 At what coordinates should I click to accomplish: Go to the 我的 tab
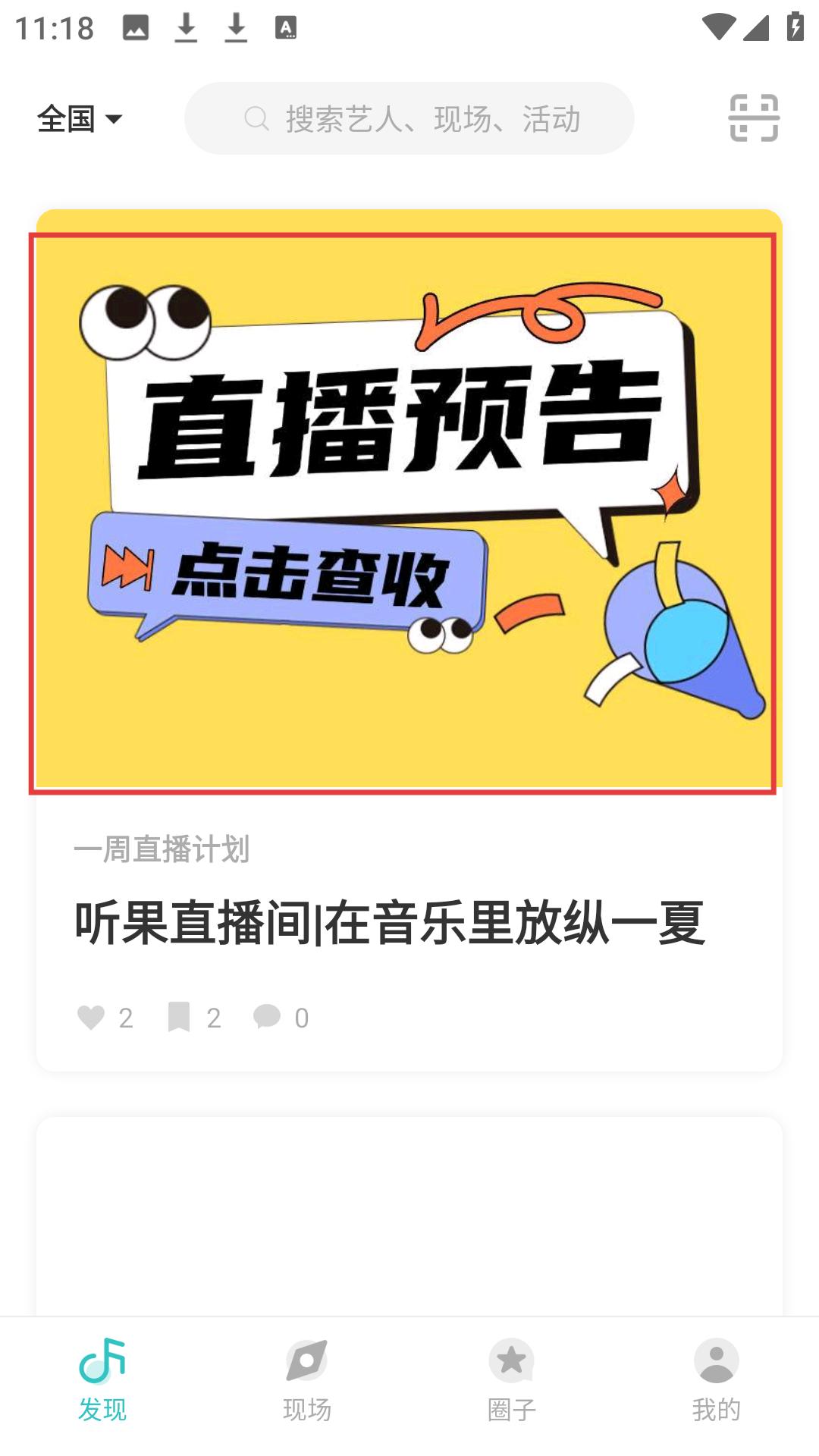point(717,1380)
